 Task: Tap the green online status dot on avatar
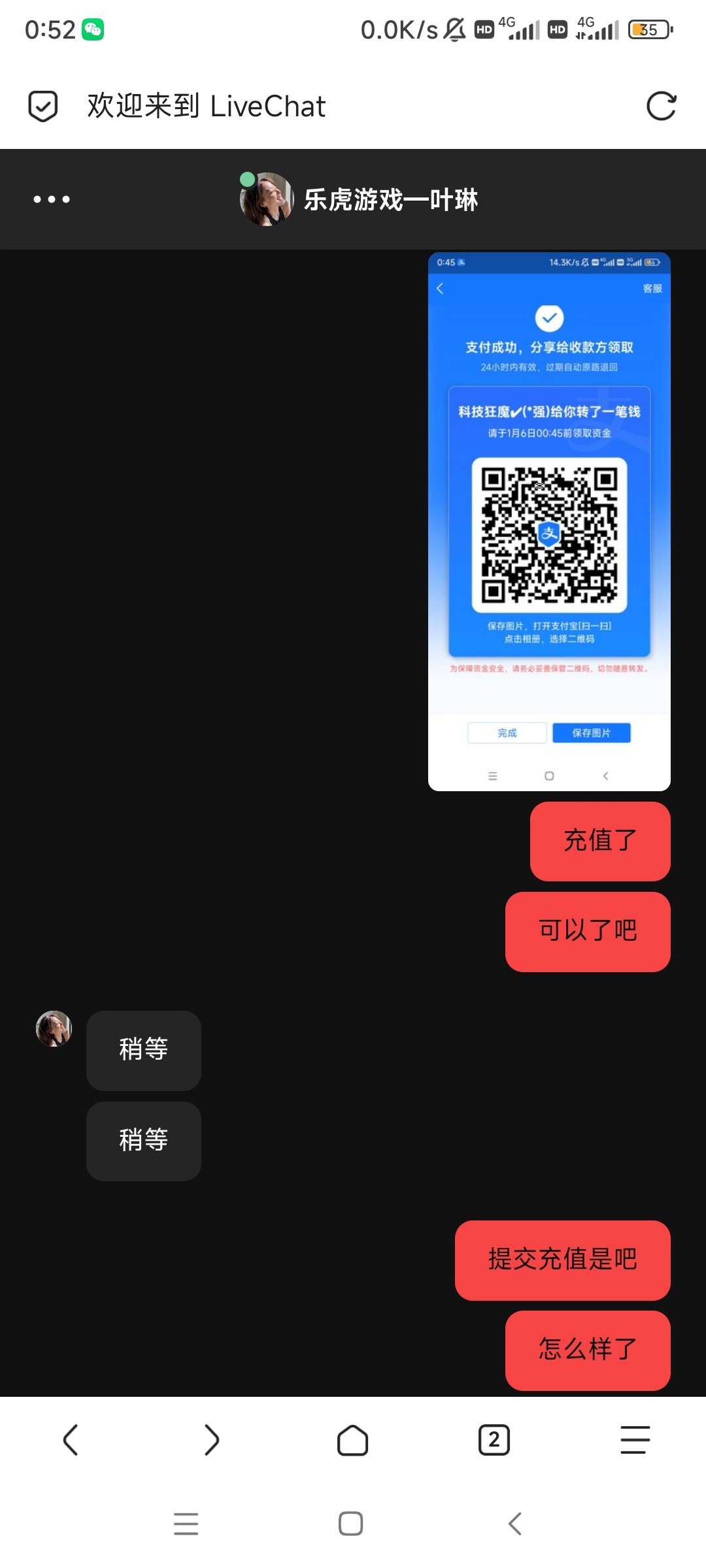pyautogui.click(x=248, y=178)
